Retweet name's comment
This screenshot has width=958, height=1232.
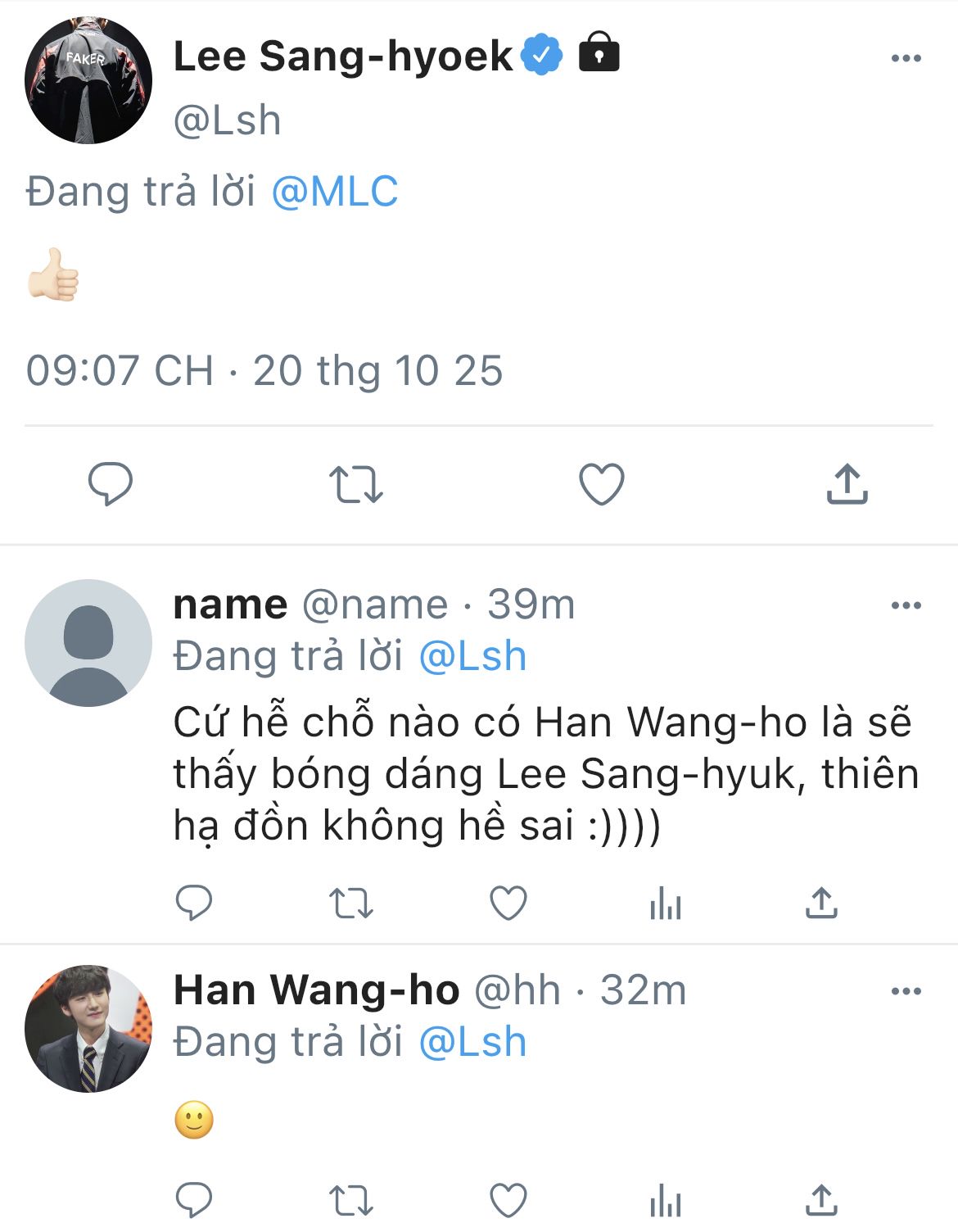point(351,904)
